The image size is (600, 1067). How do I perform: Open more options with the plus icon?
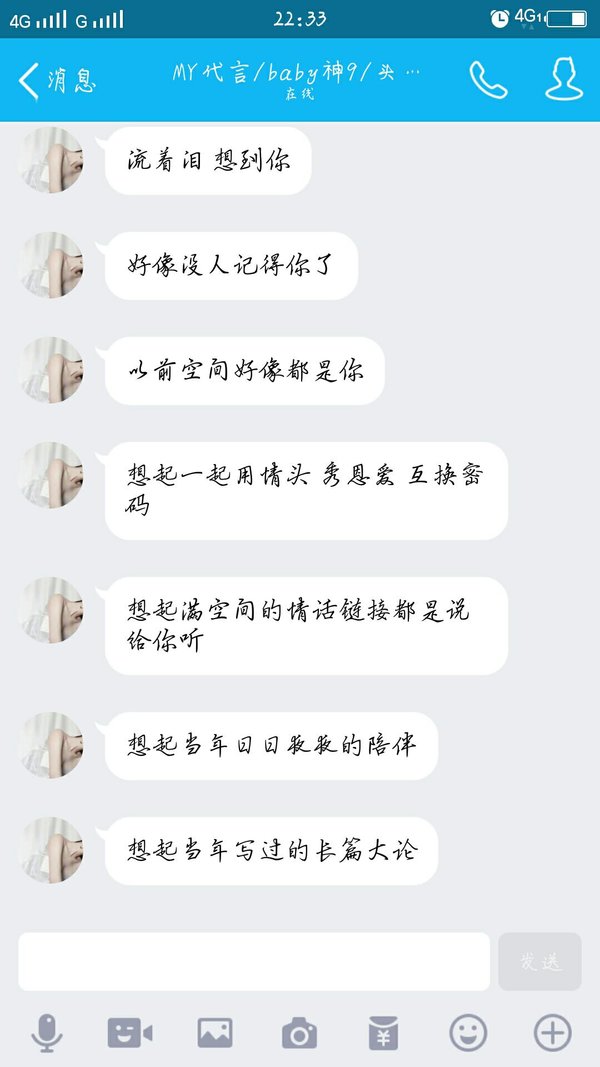pyautogui.click(x=552, y=1033)
